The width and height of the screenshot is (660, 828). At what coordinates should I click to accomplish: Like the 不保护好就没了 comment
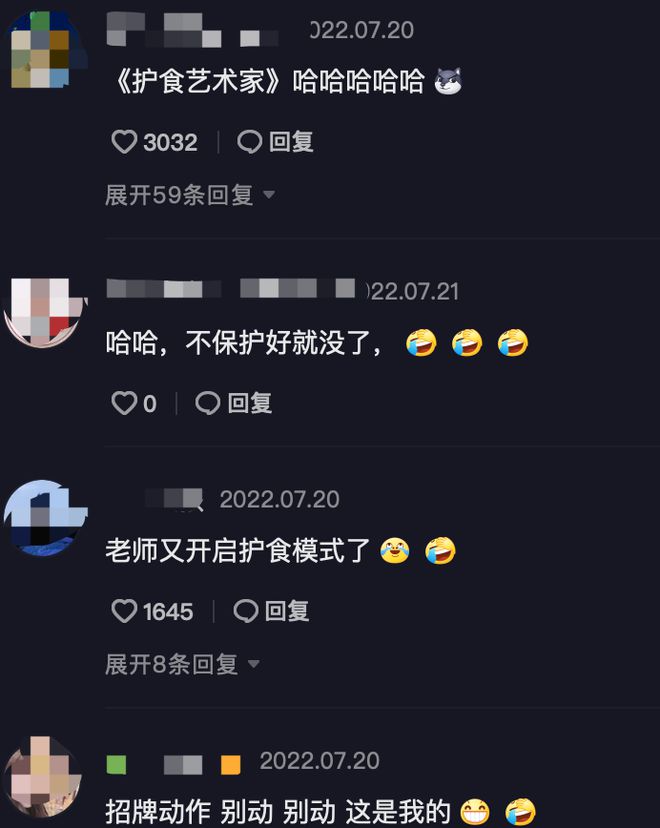[124, 403]
